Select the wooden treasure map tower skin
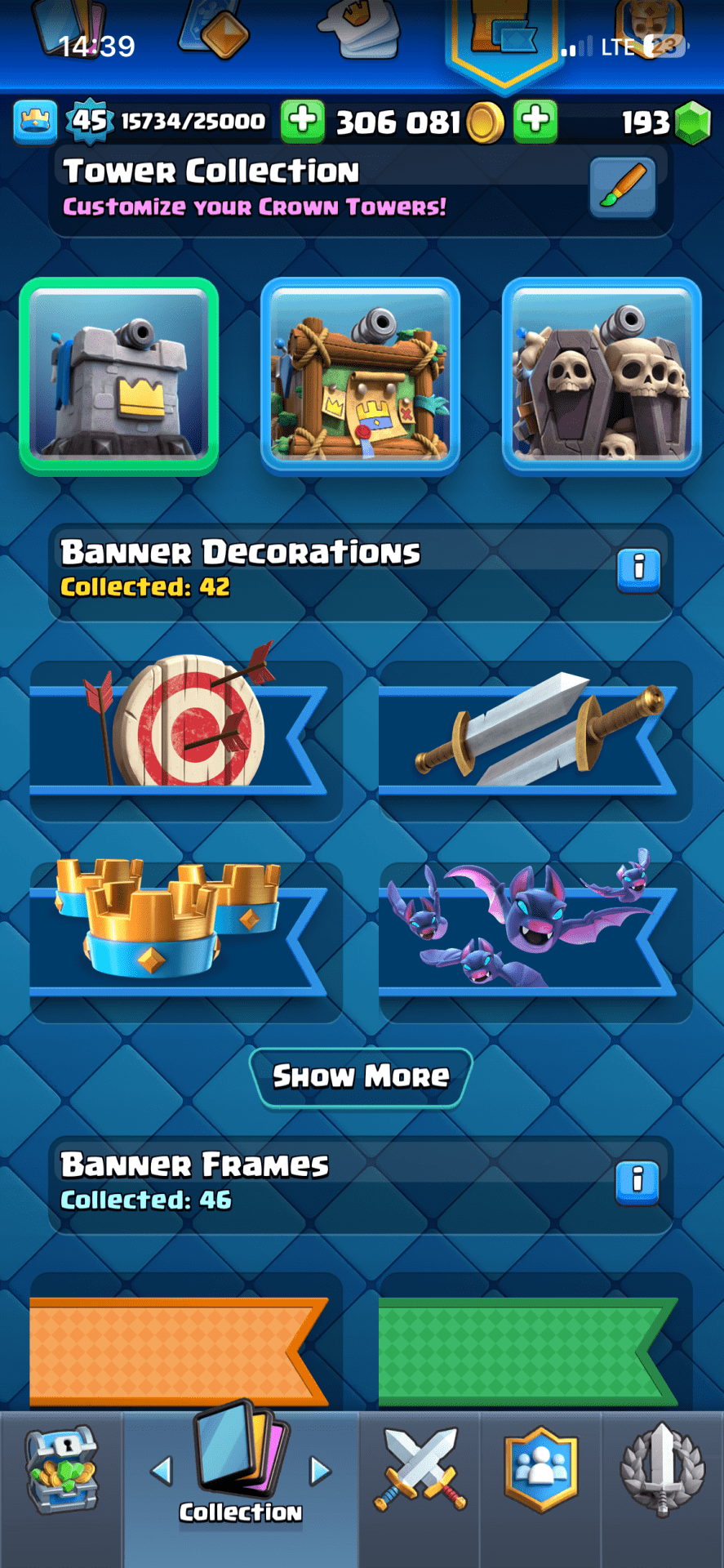 pos(360,376)
